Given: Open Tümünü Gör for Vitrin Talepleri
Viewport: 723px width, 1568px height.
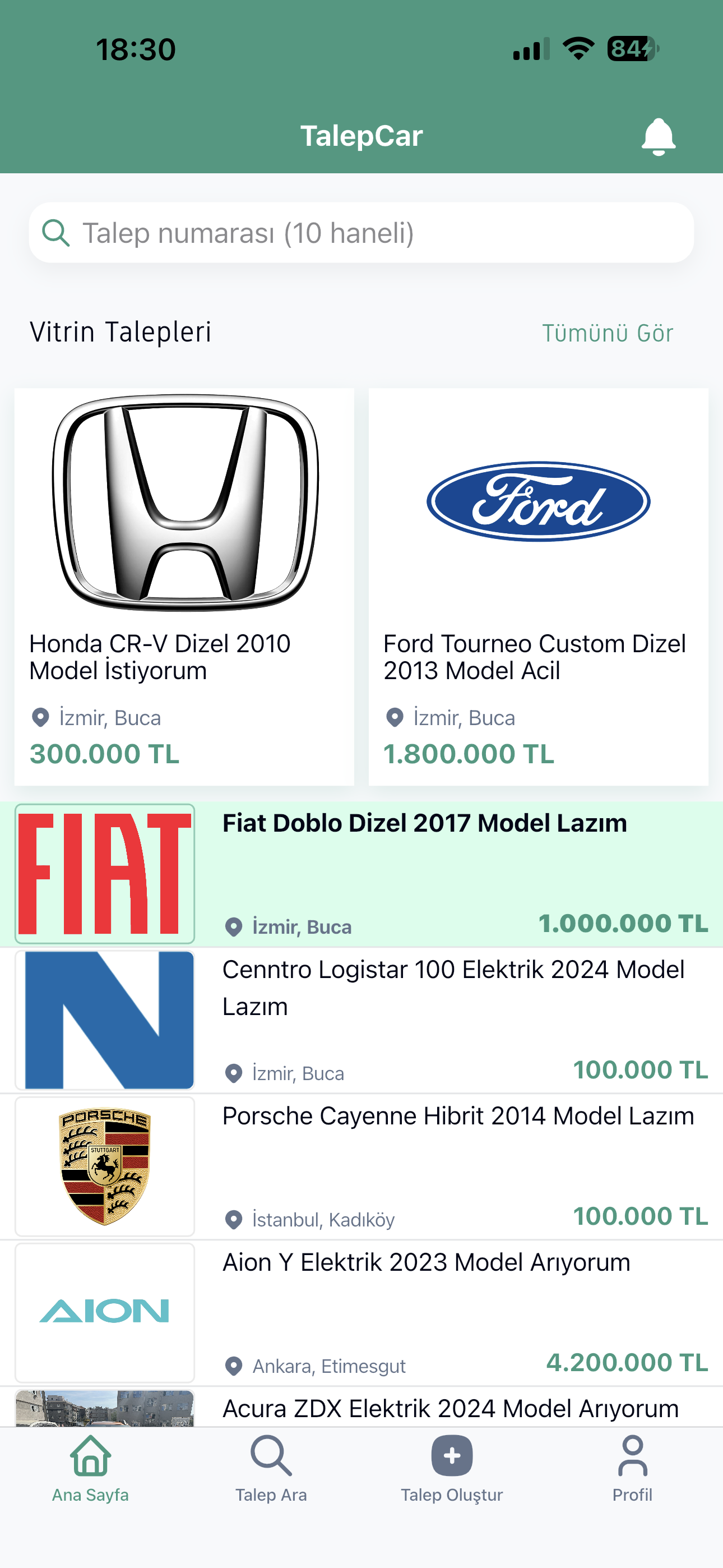Looking at the screenshot, I should click(607, 333).
